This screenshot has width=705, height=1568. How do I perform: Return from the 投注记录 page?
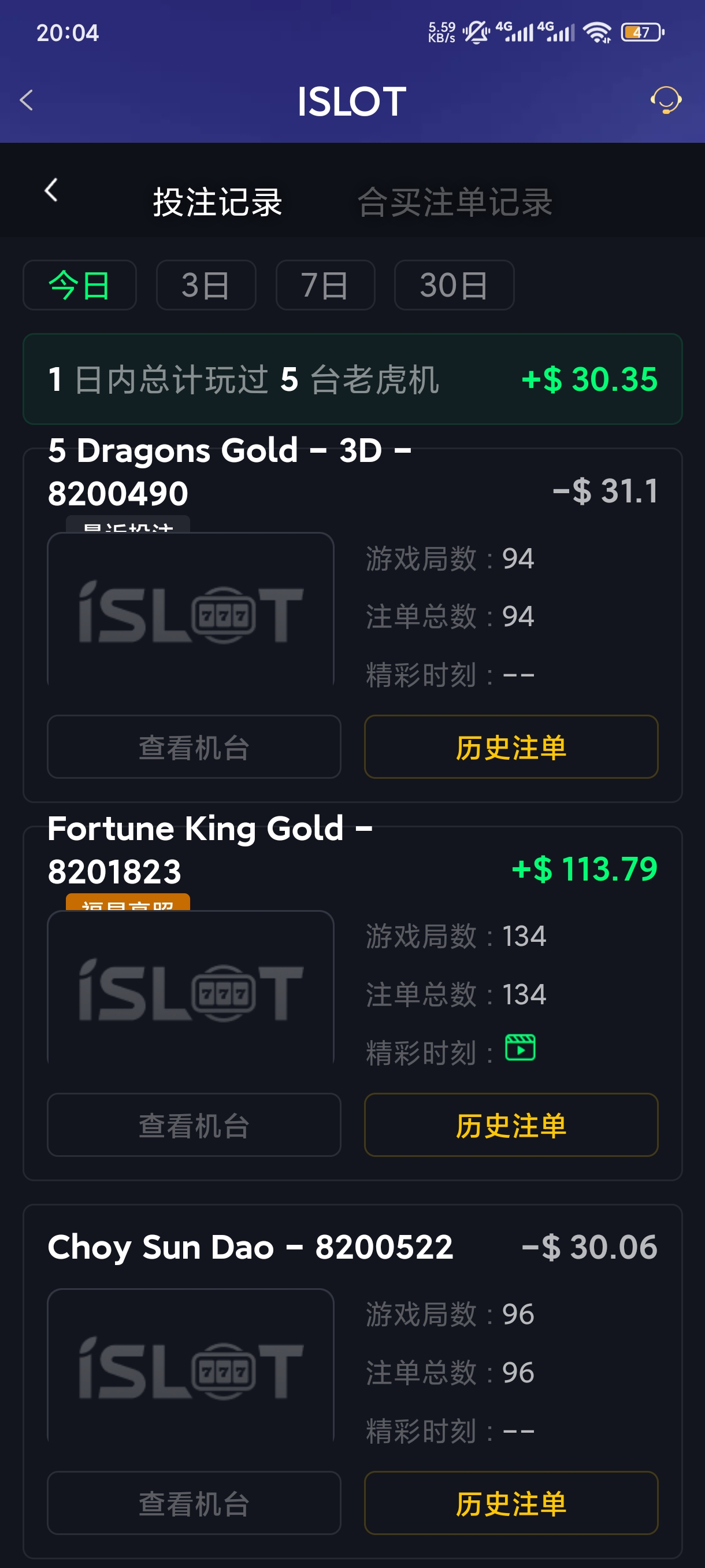(51, 191)
